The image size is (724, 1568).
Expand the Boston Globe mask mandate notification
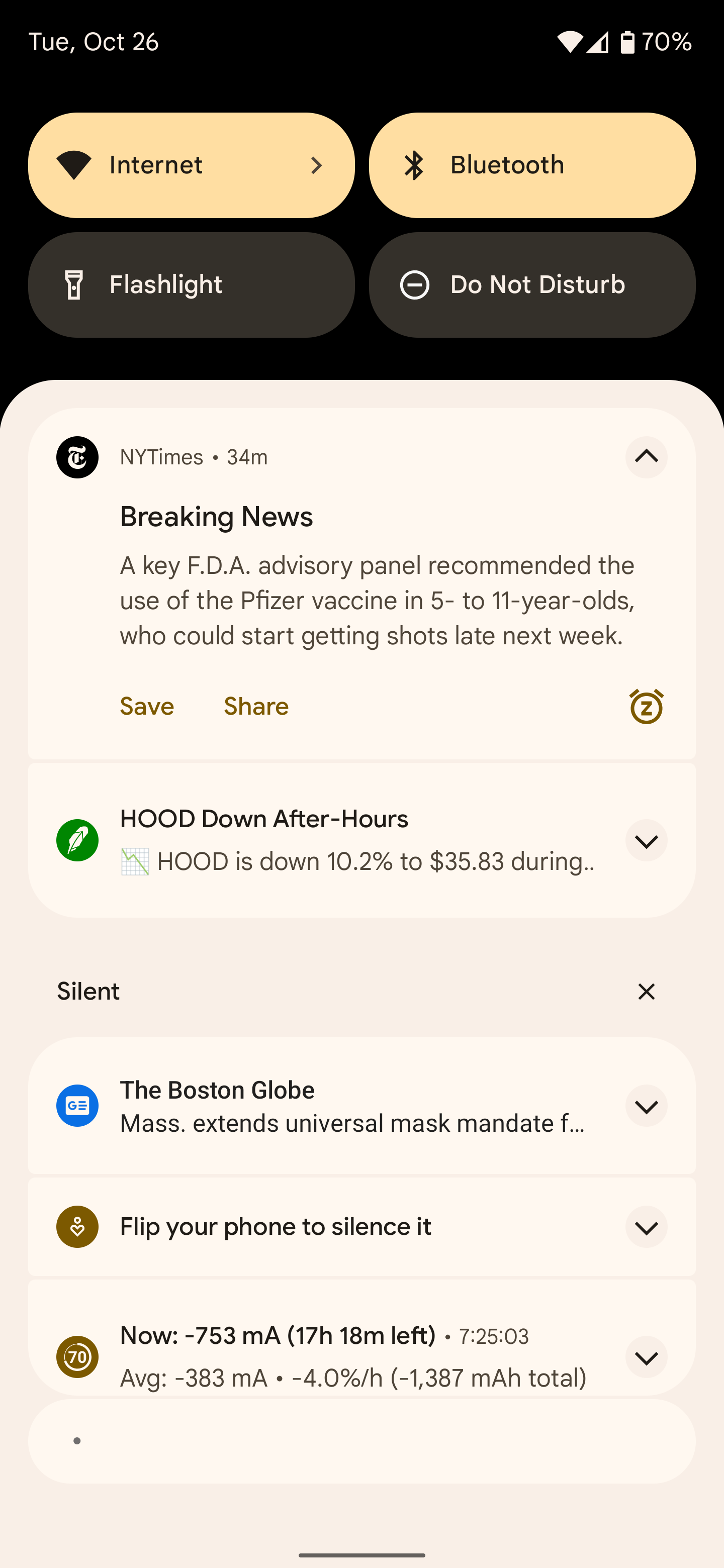(646, 1106)
